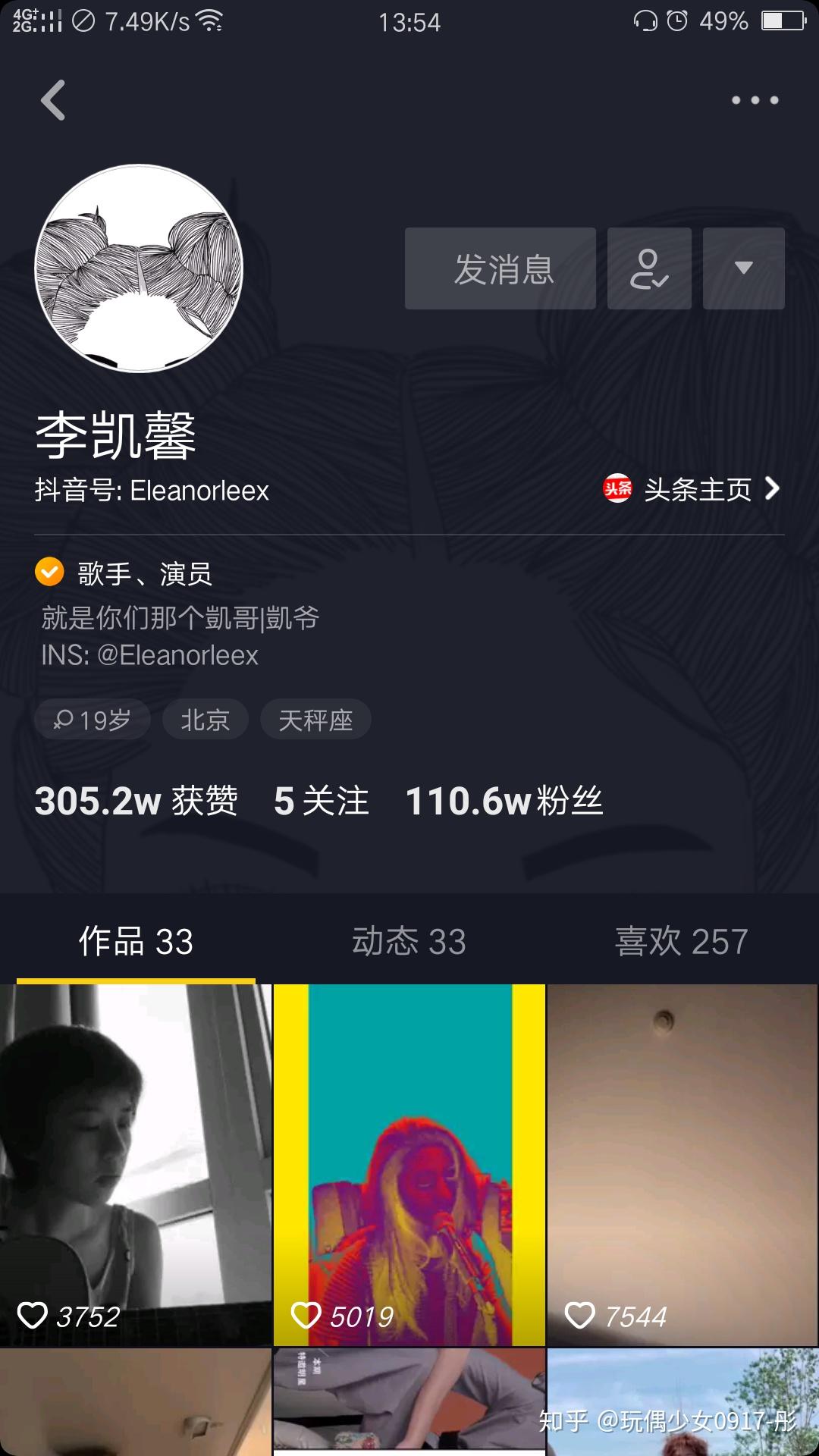Switch to the 作品 33 tab
Image resolution: width=819 pixels, height=1456 pixels.
pos(136,942)
